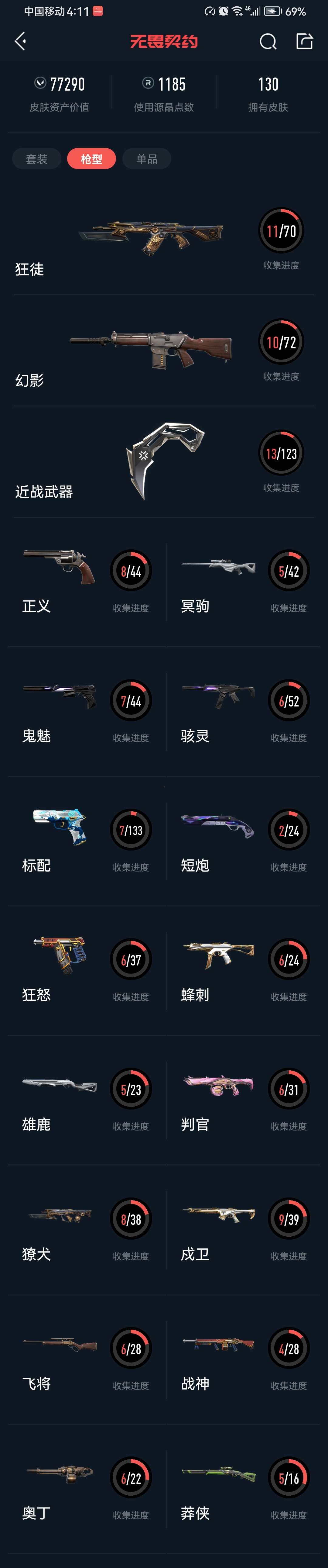Open the 幻影 weapon collection
Screen dimensions: 328x1568
(x=163, y=351)
